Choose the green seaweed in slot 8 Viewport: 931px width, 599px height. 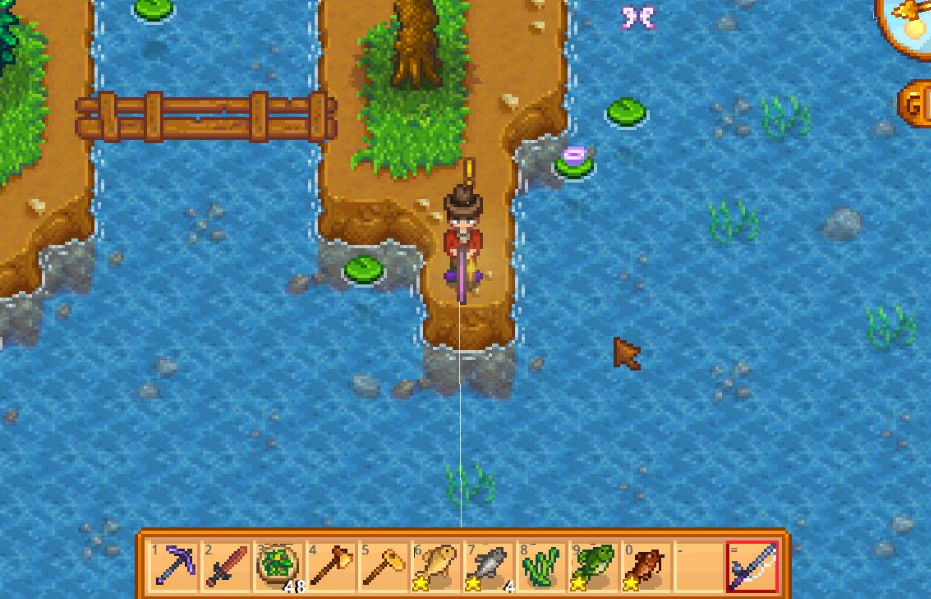539,566
